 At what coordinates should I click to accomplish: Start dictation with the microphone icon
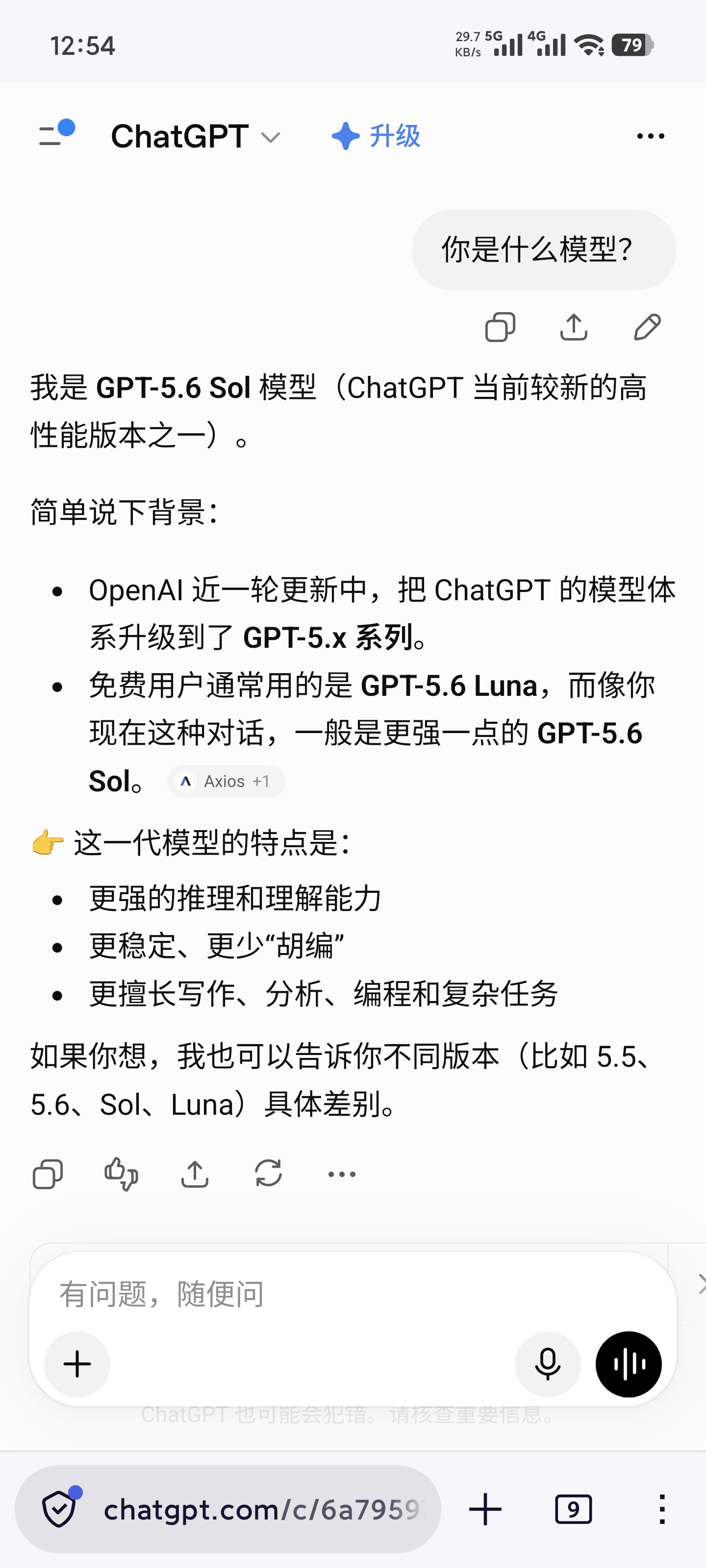point(548,1364)
